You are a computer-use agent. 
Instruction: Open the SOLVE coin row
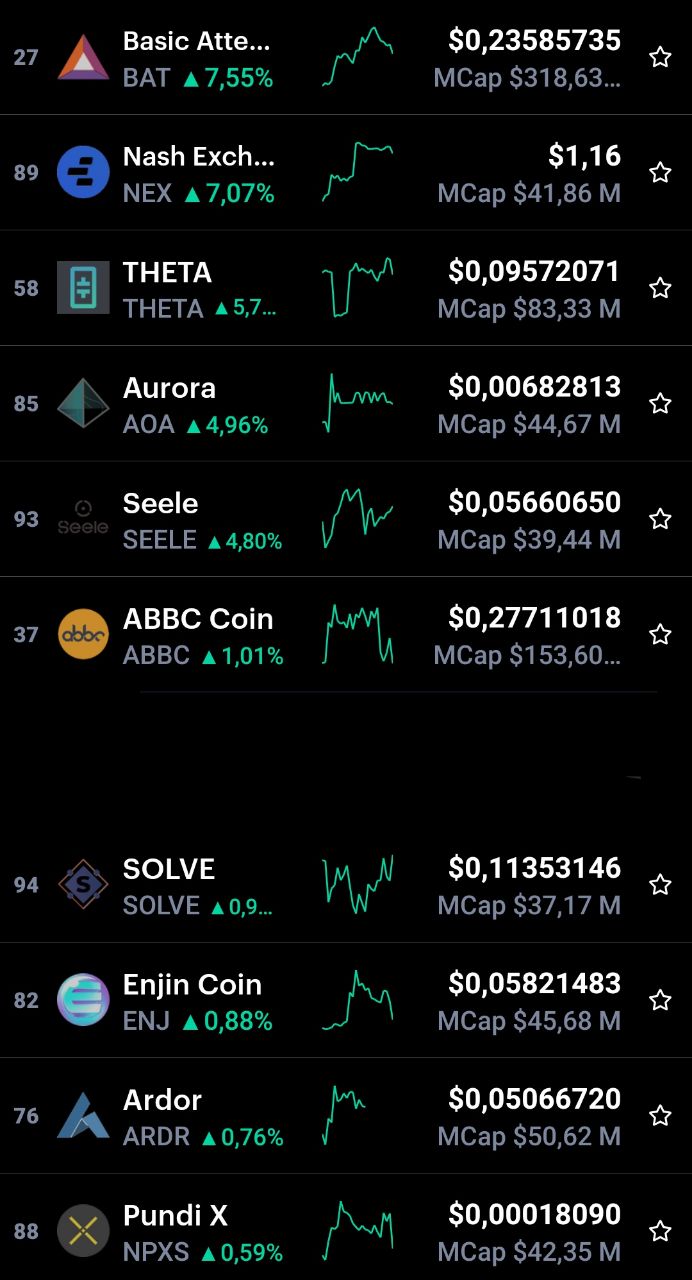point(346,885)
